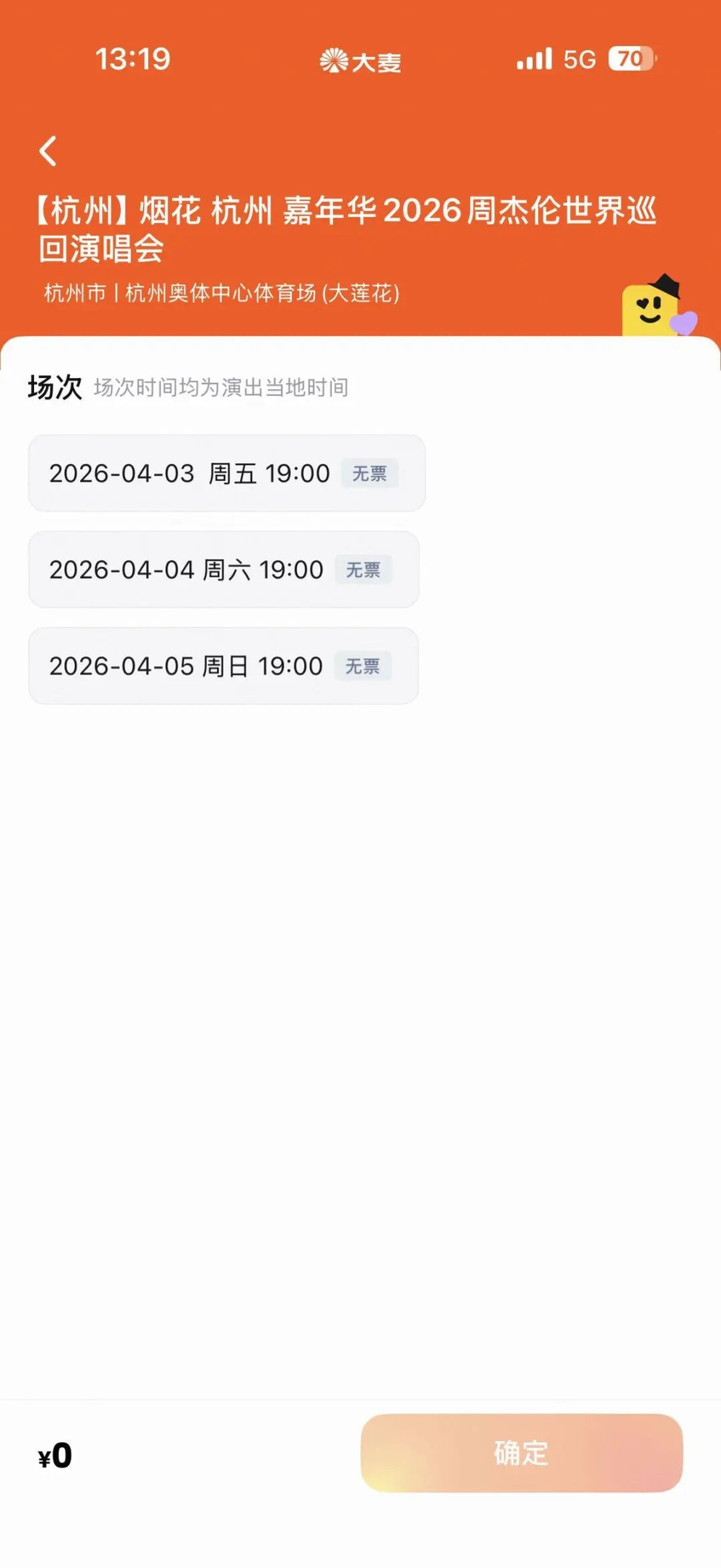The width and height of the screenshot is (721, 1568).
Task: Pick the 2026-04-05 周日 19:00 session
Action: (224, 666)
